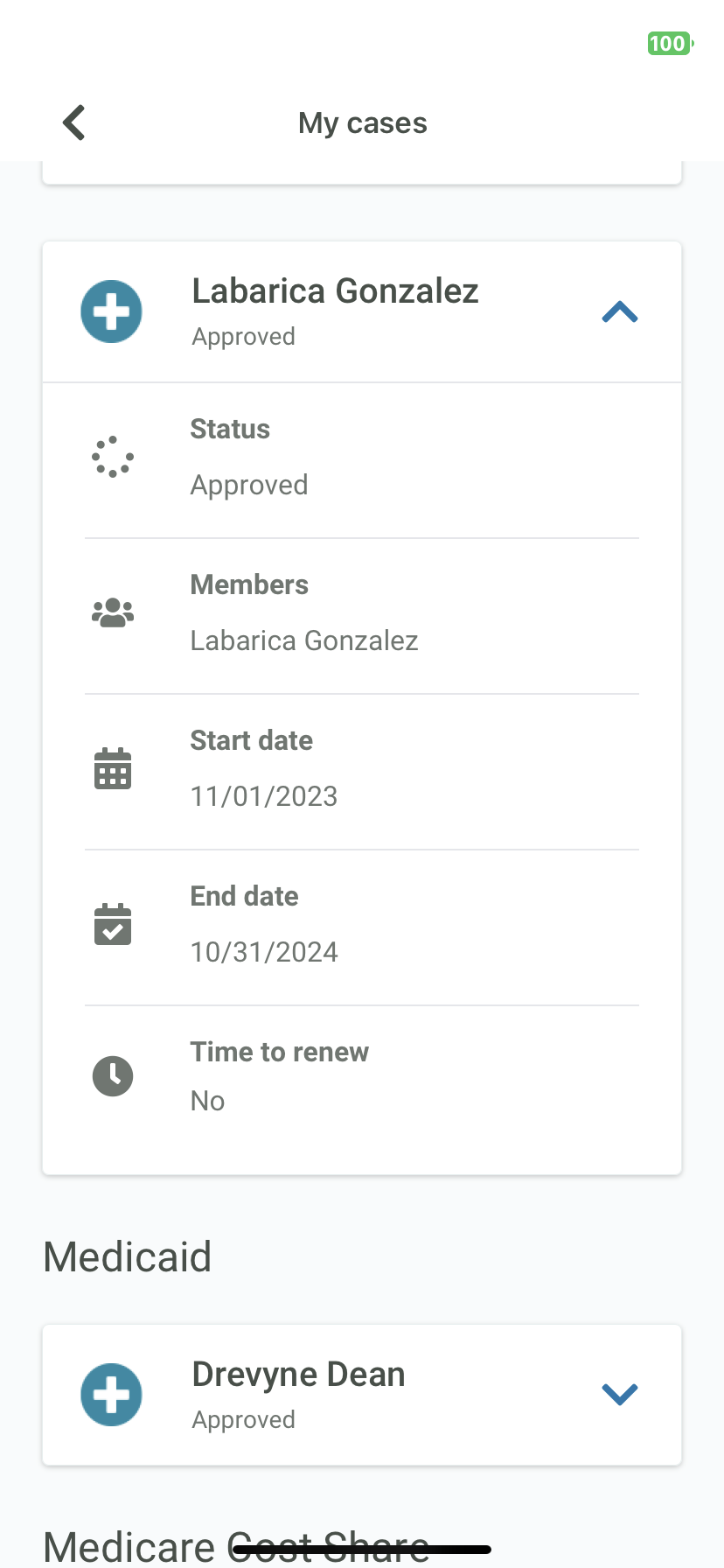Collapse the Labarica Gonzalez case card

pyautogui.click(x=620, y=311)
